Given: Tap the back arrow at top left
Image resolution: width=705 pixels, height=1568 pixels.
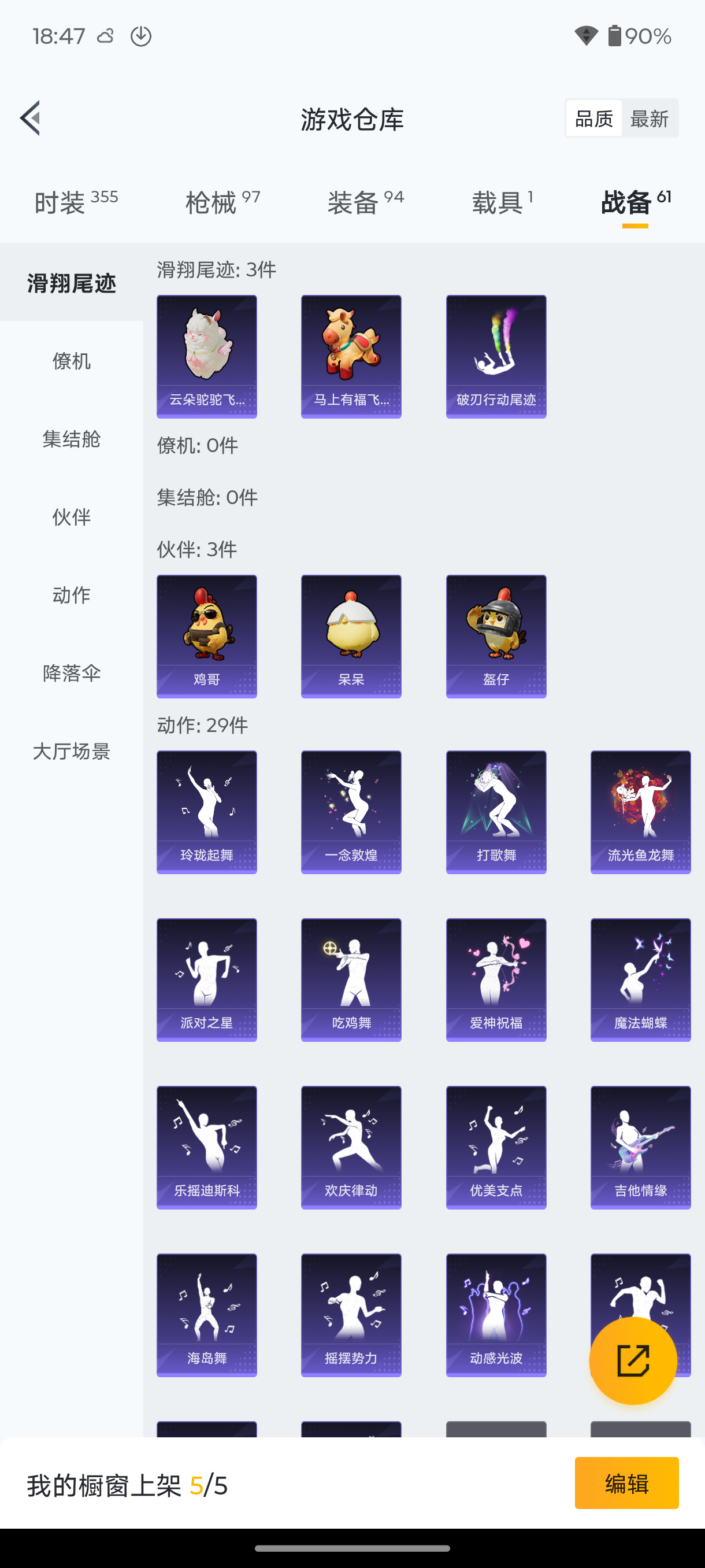Looking at the screenshot, I should click(x=31, y=119).
